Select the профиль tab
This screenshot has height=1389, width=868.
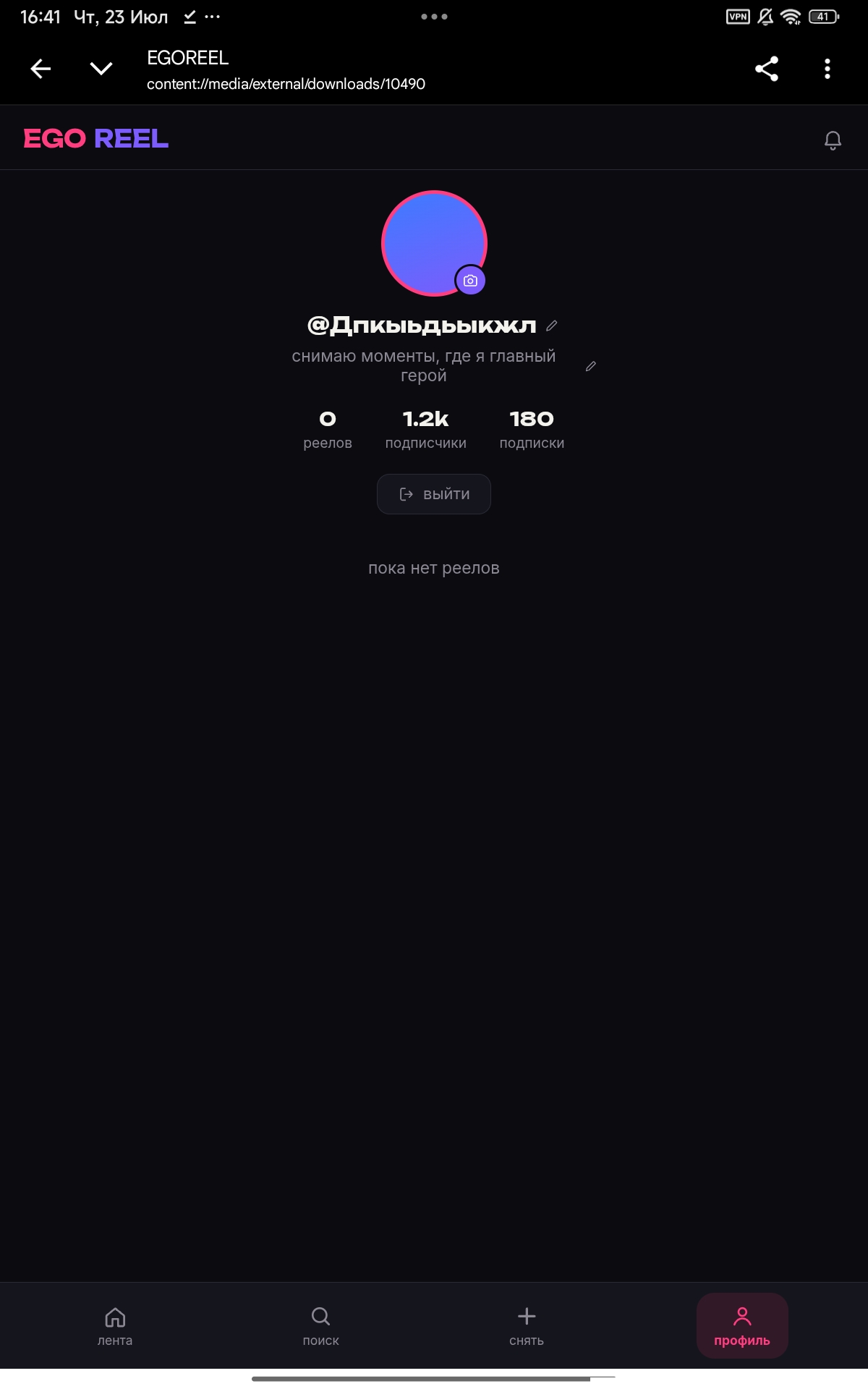click(742, 1325)
